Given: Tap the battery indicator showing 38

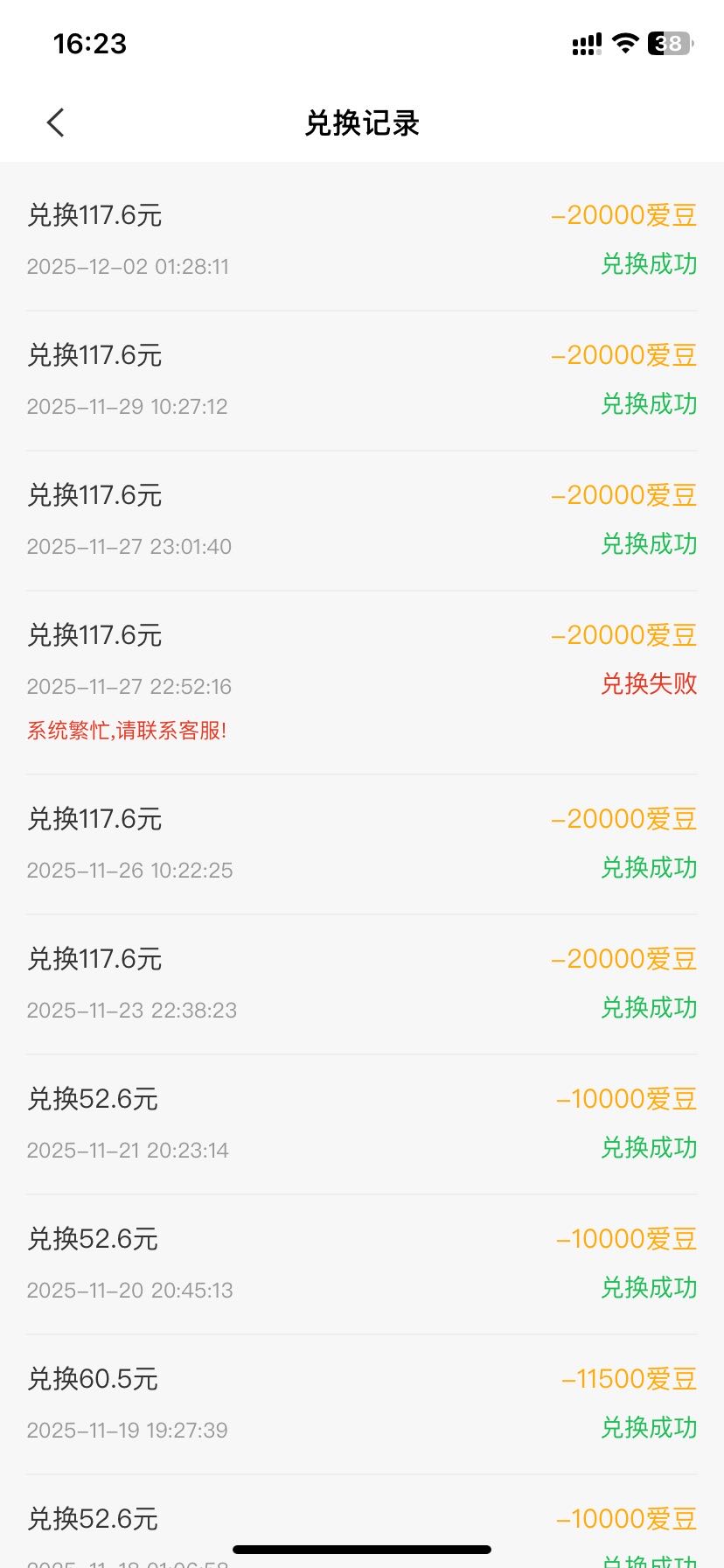Looking at the screenshot, I should 666,43.
